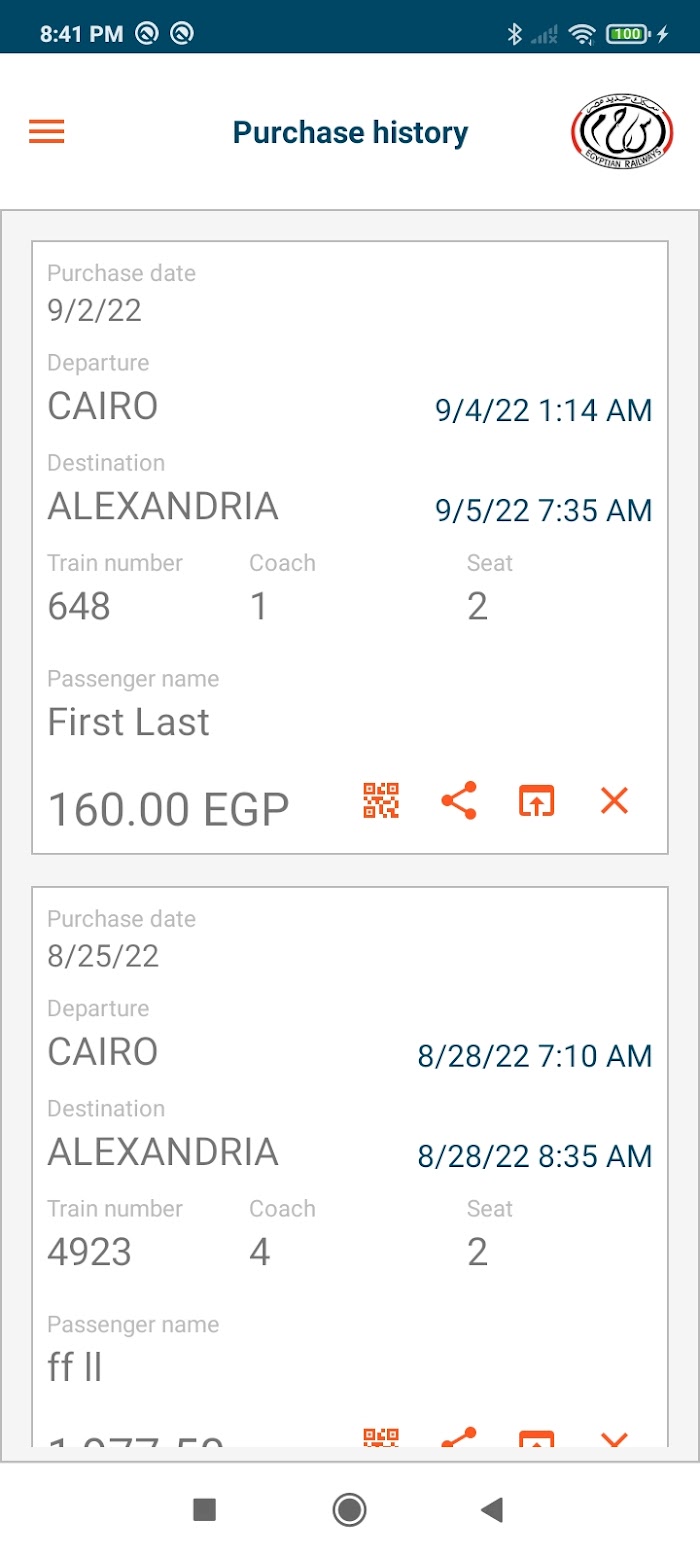Screen dimensions: 700x1556
Task: Open the train 648 ticket in a window
Action: click(x=536, y=801)
